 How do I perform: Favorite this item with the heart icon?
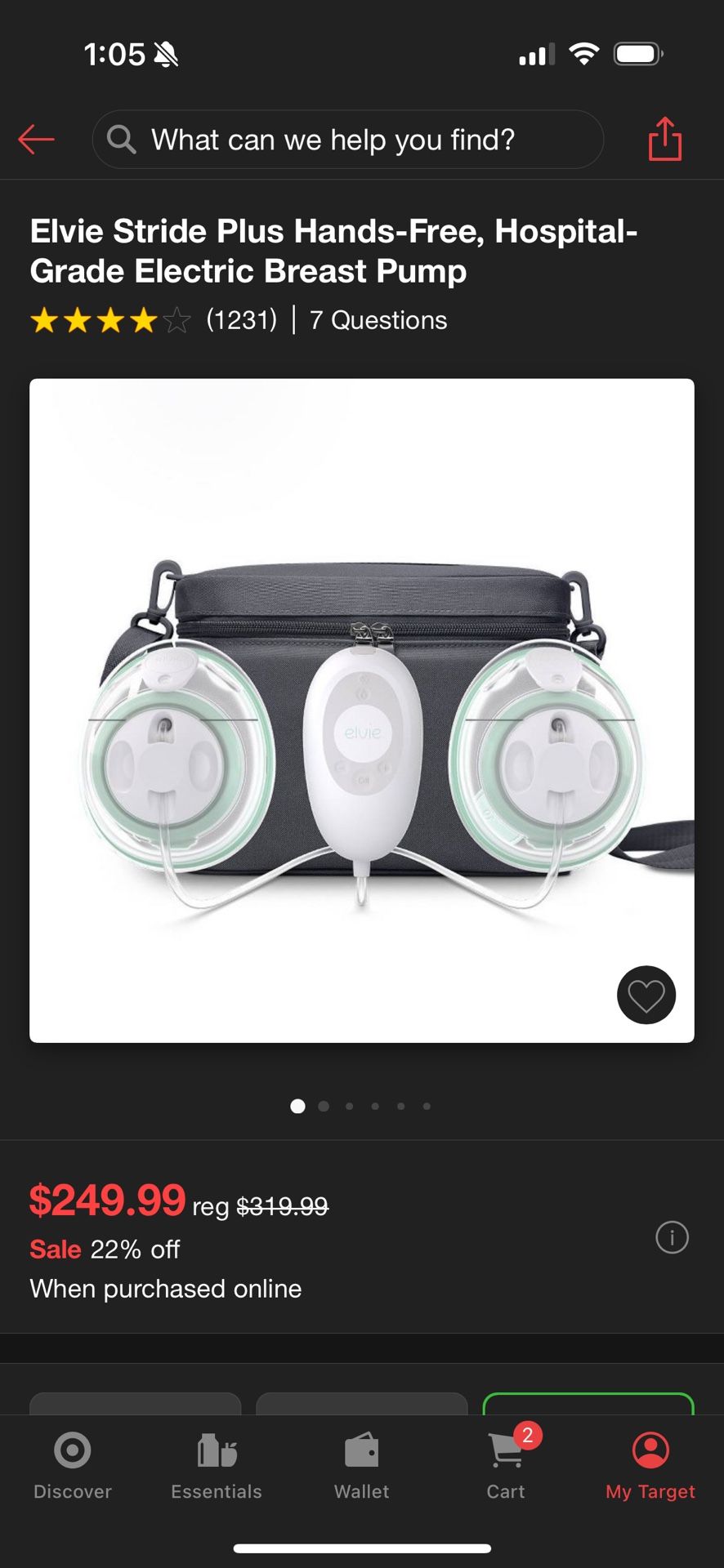coord(646,995)
